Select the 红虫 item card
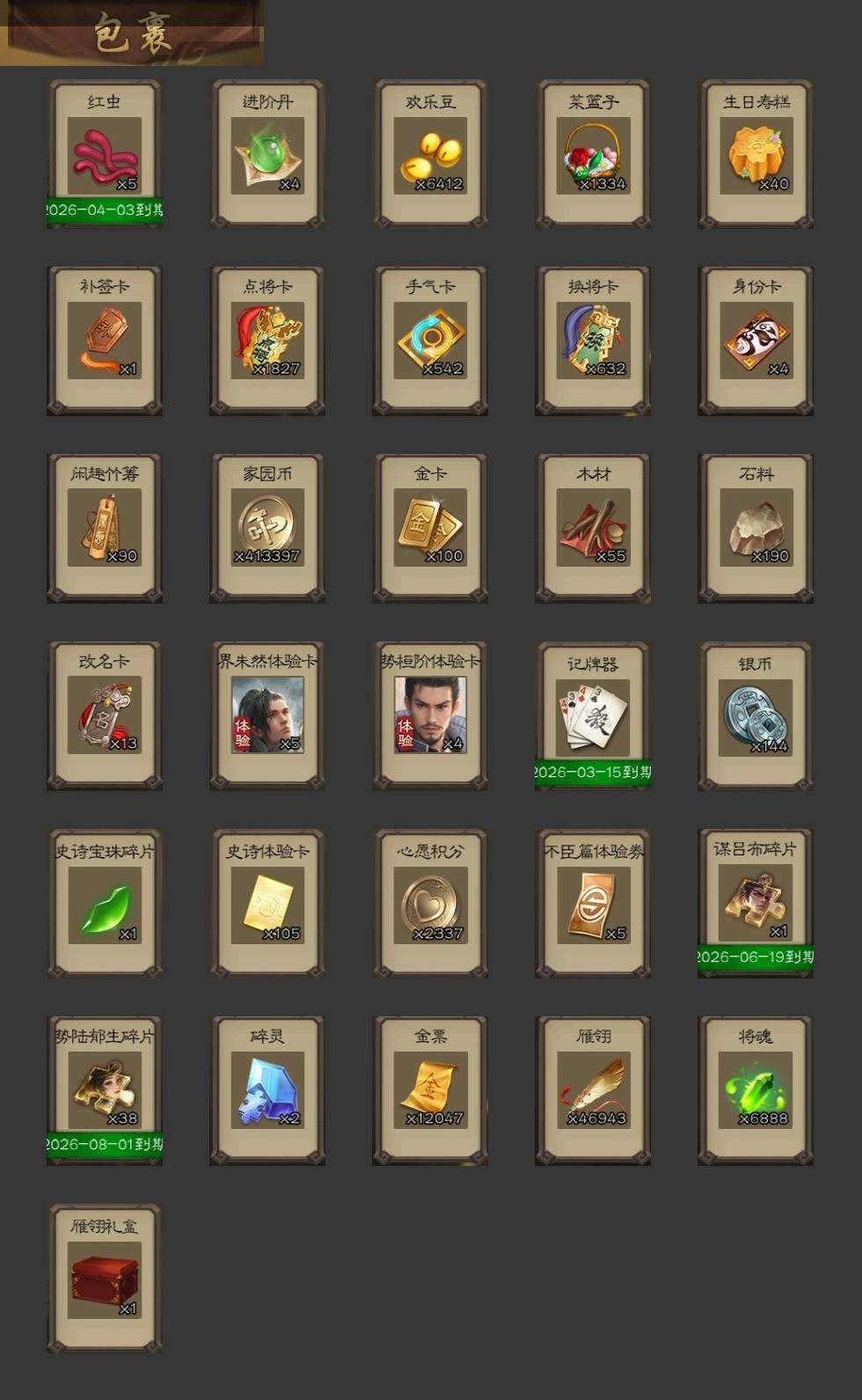 click(x=105, y=154)
